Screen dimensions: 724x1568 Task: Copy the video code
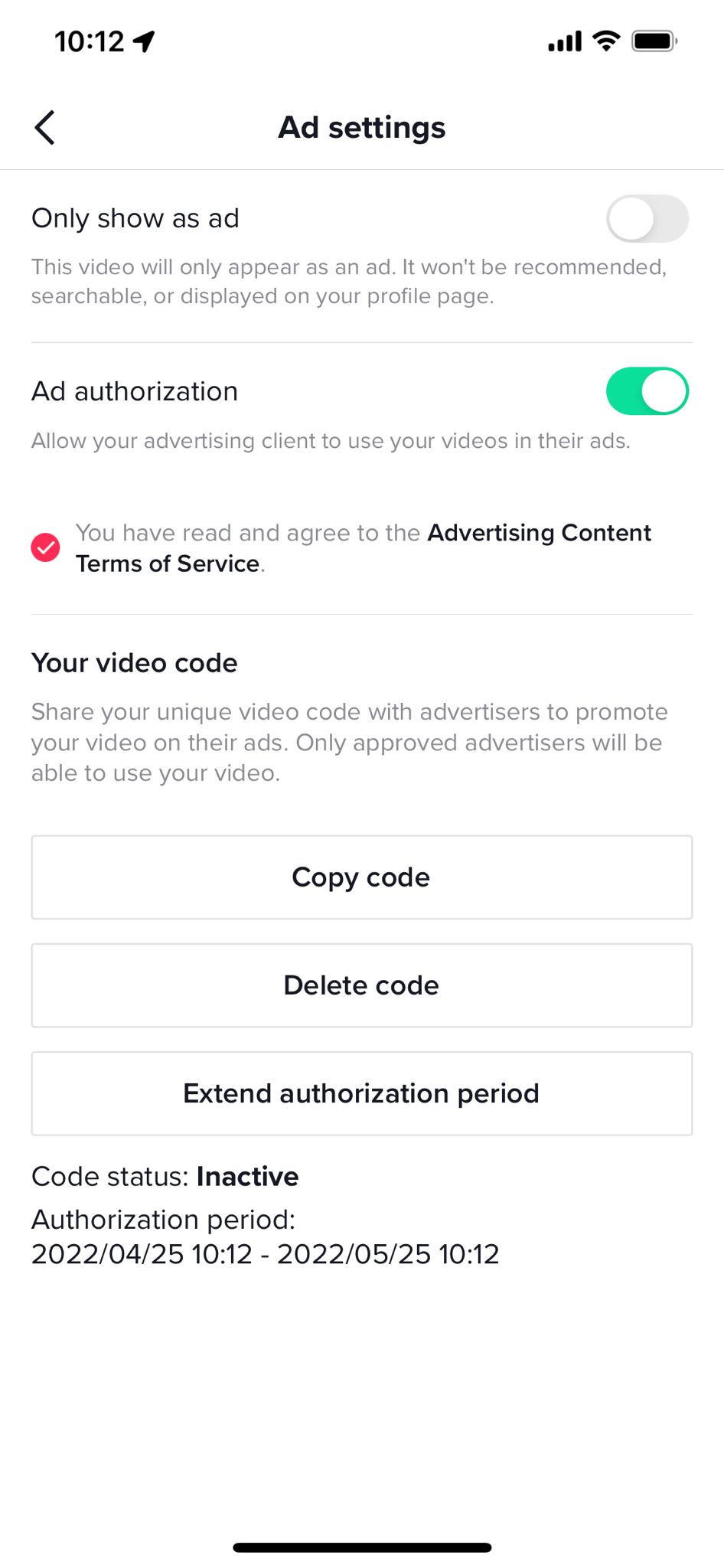pyautogui.click(x=362, y=877)
